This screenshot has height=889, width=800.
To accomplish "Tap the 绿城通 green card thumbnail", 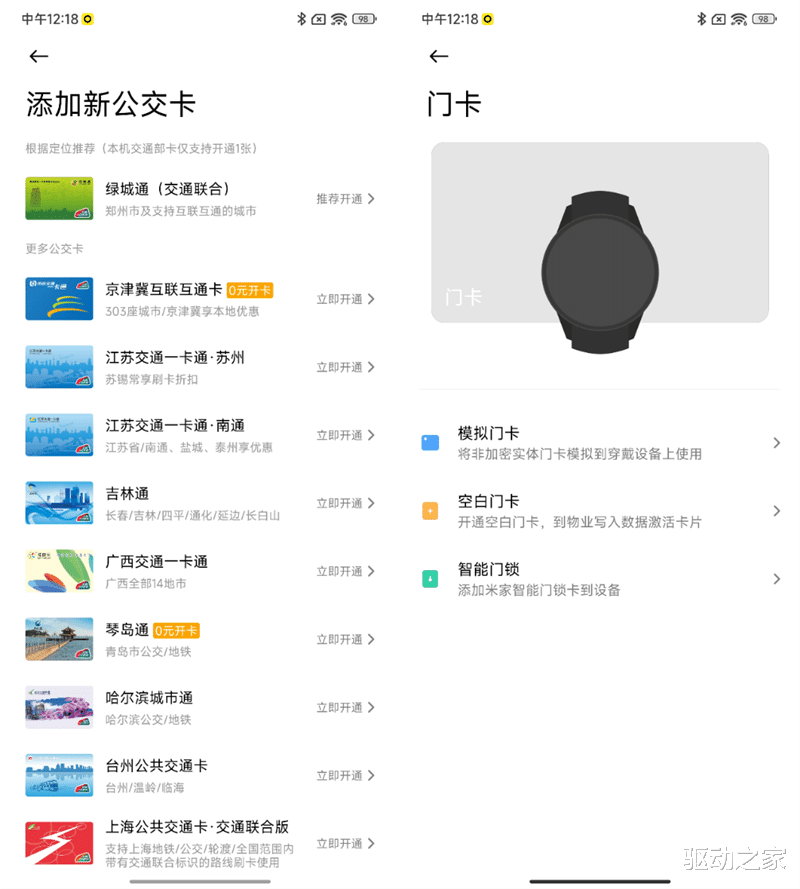I will [x=58, y=198].
